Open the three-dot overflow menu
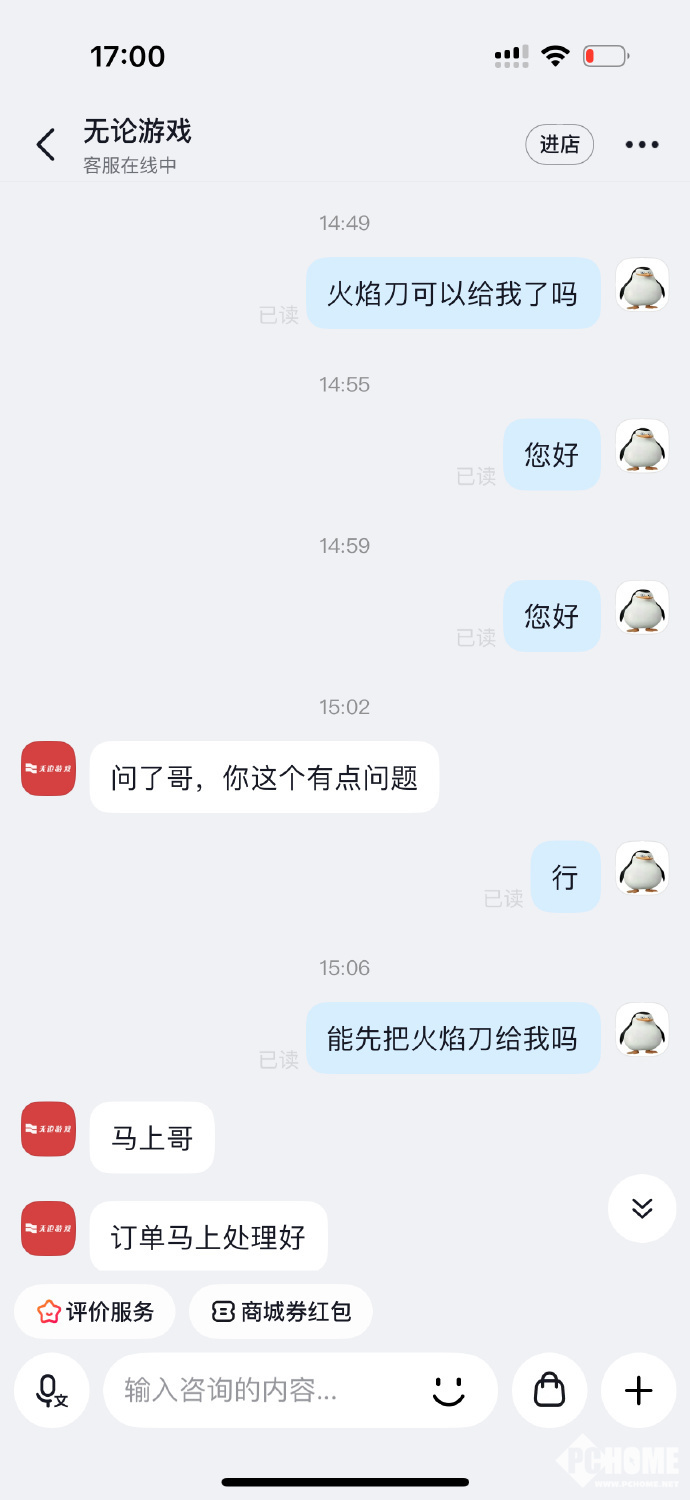This screenshot has height=1500, width=690. tap(641, 145)
